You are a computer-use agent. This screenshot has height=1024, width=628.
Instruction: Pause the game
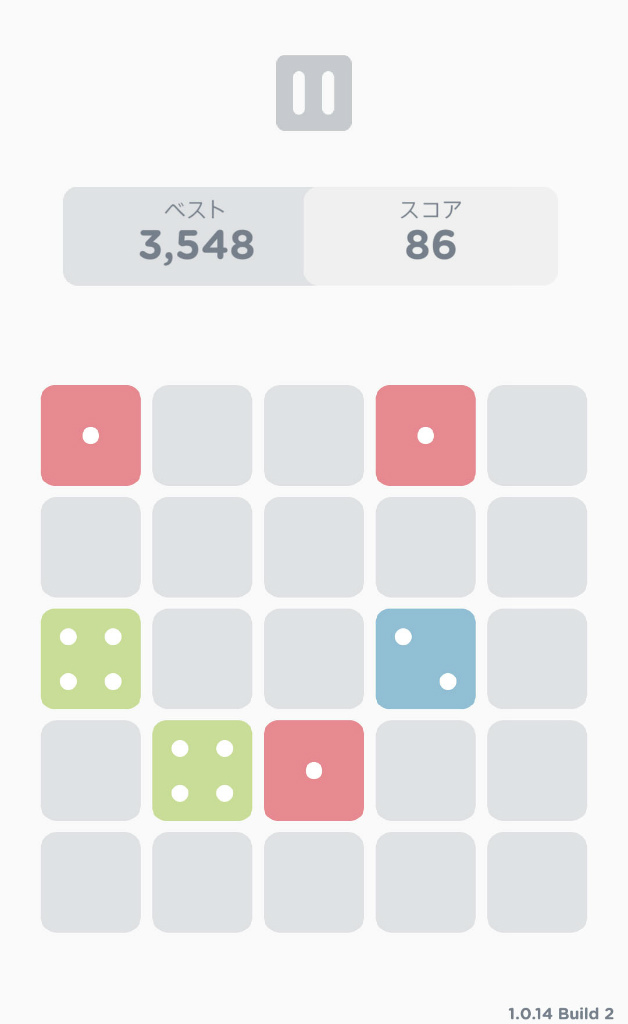tap(314, 93)
